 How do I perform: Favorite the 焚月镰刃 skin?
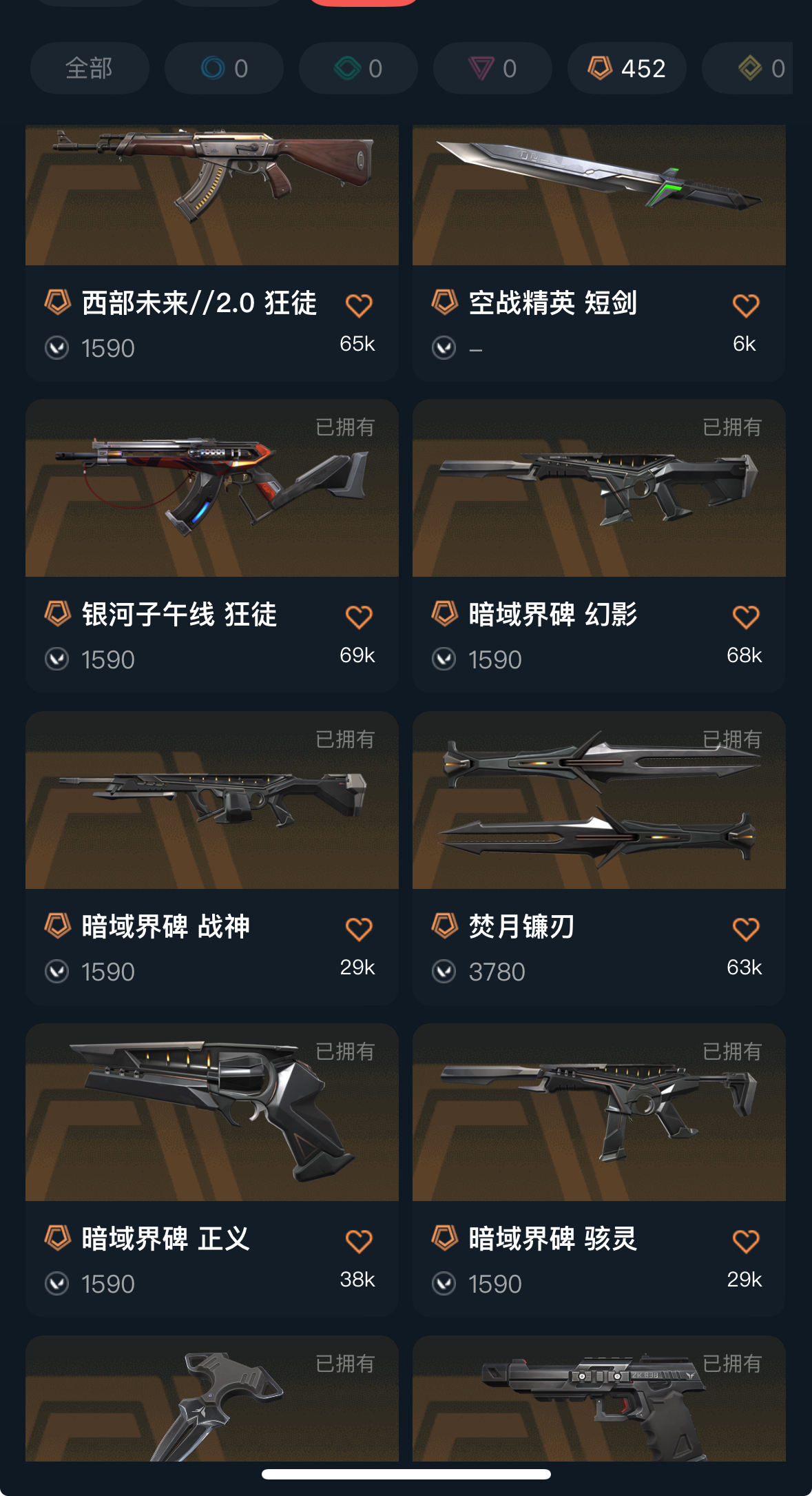point(746,929)
